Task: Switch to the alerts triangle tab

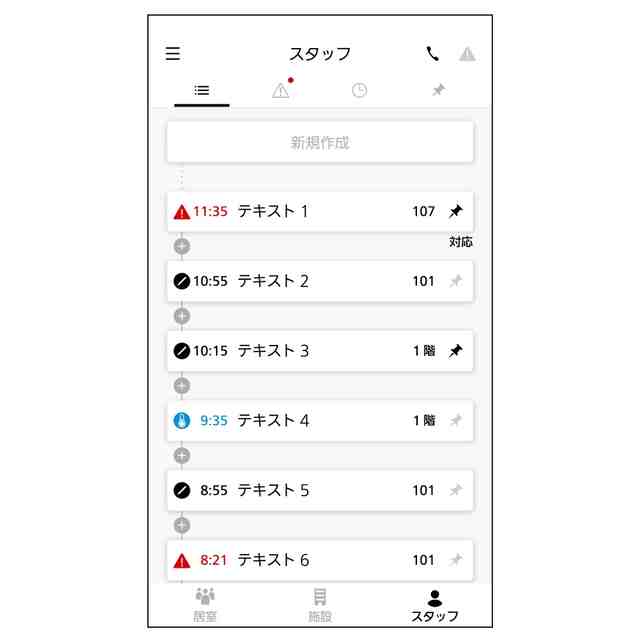Action: (x=281, y=90)
